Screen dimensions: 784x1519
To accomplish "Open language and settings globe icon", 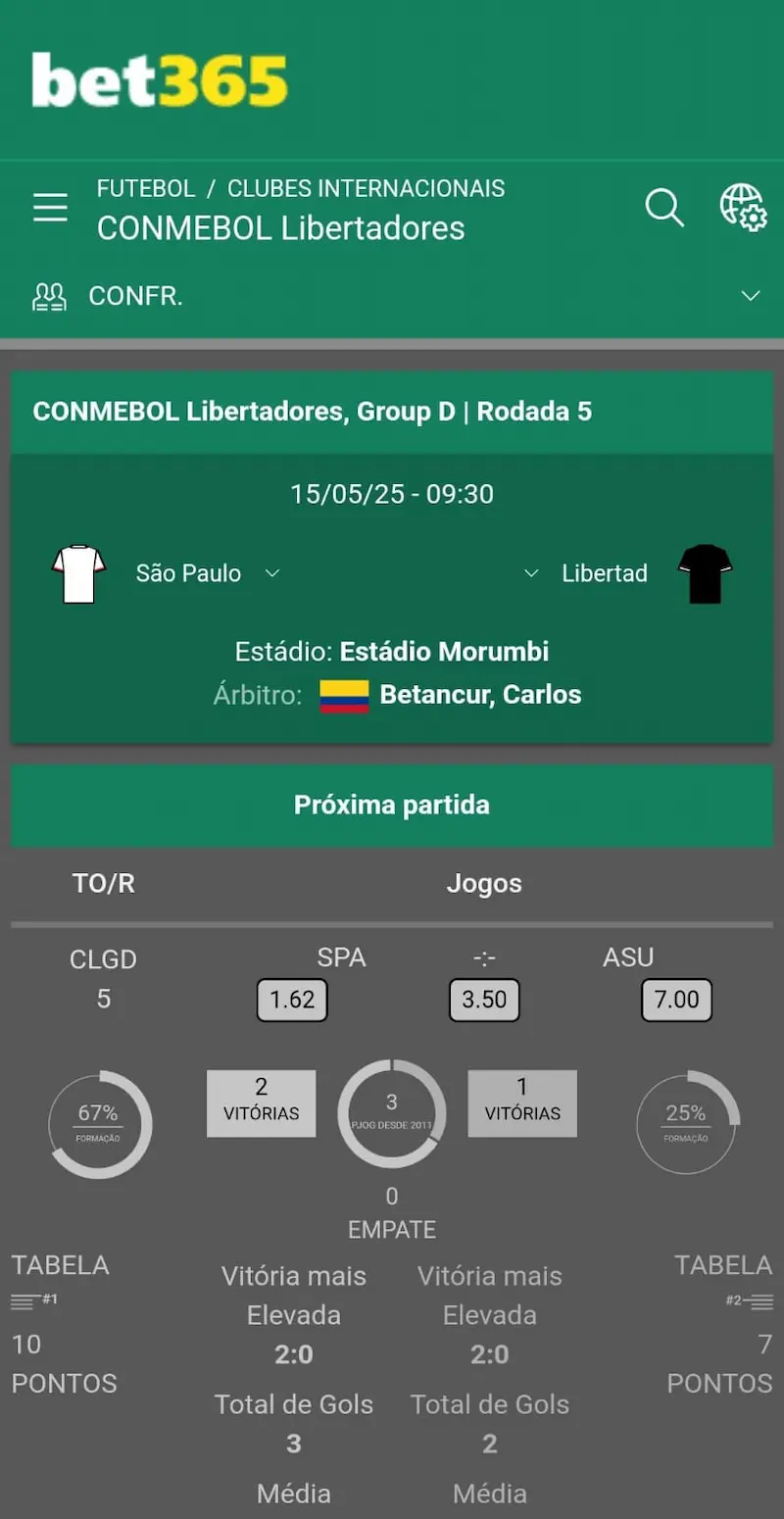I will point(746,208).
